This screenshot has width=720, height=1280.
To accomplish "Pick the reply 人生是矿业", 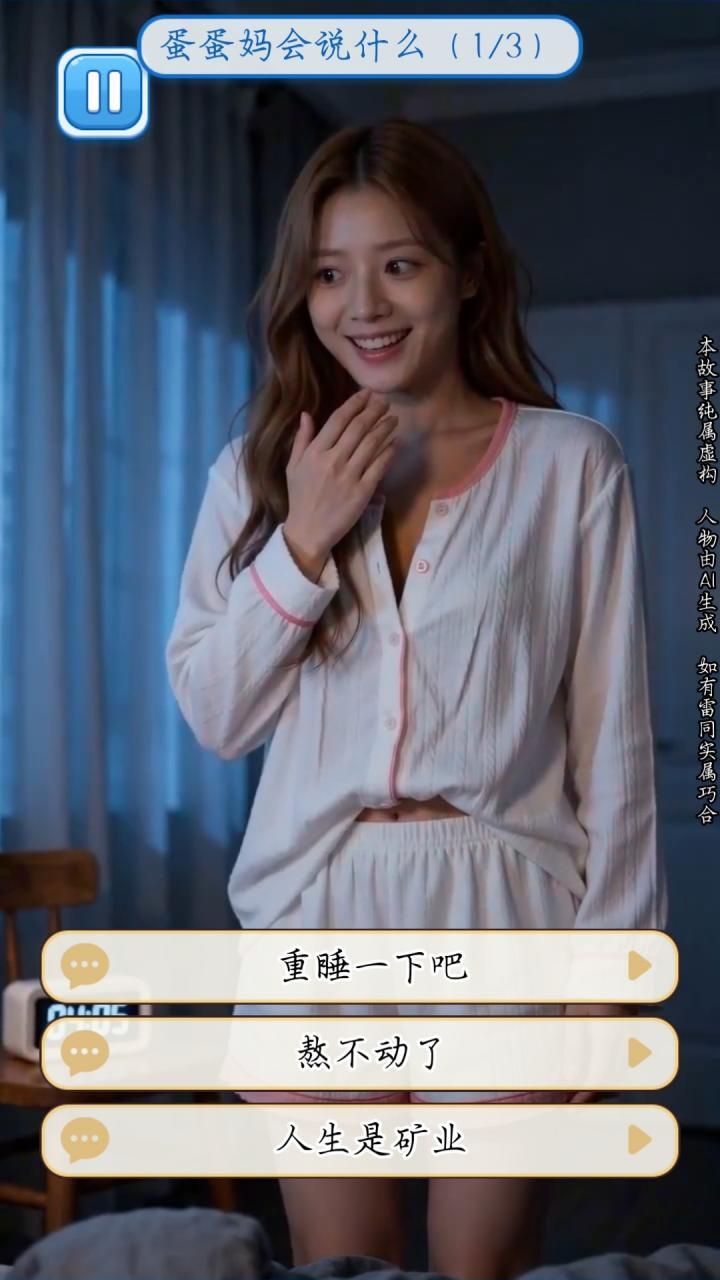I will tap(360, 1140).
